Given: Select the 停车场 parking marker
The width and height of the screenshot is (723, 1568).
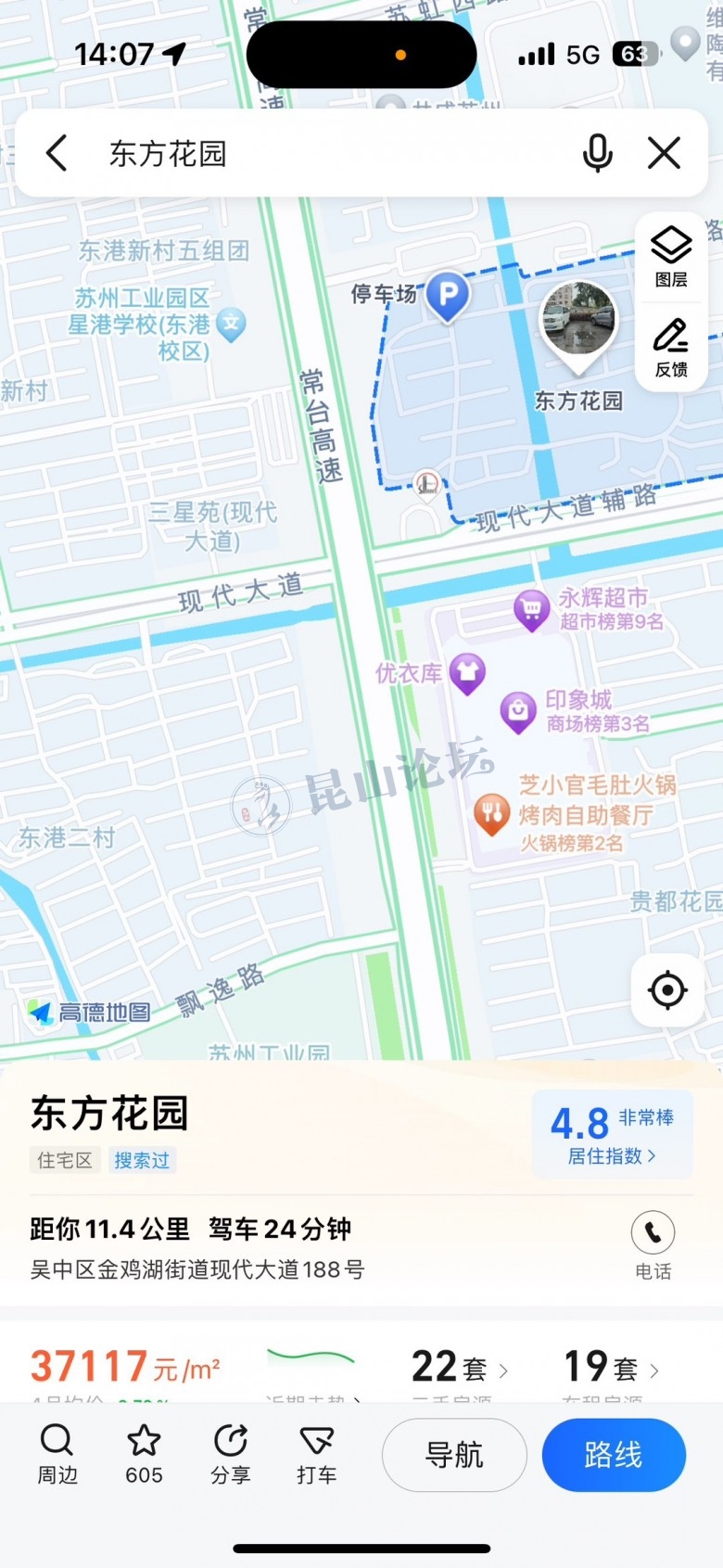Looking at the screenshot, I should tap(448, 297).
